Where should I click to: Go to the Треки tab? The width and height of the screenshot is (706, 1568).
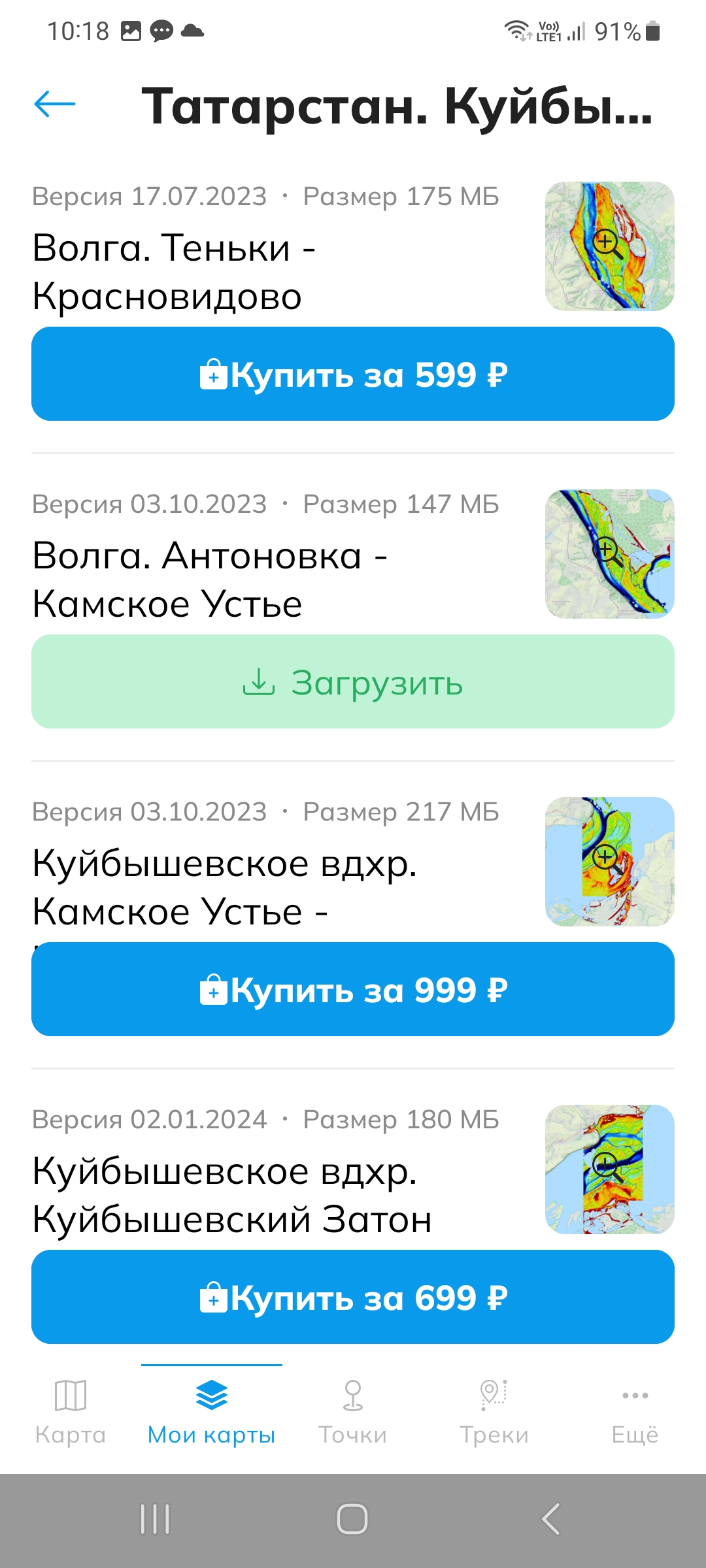[x=494, y=1411]
